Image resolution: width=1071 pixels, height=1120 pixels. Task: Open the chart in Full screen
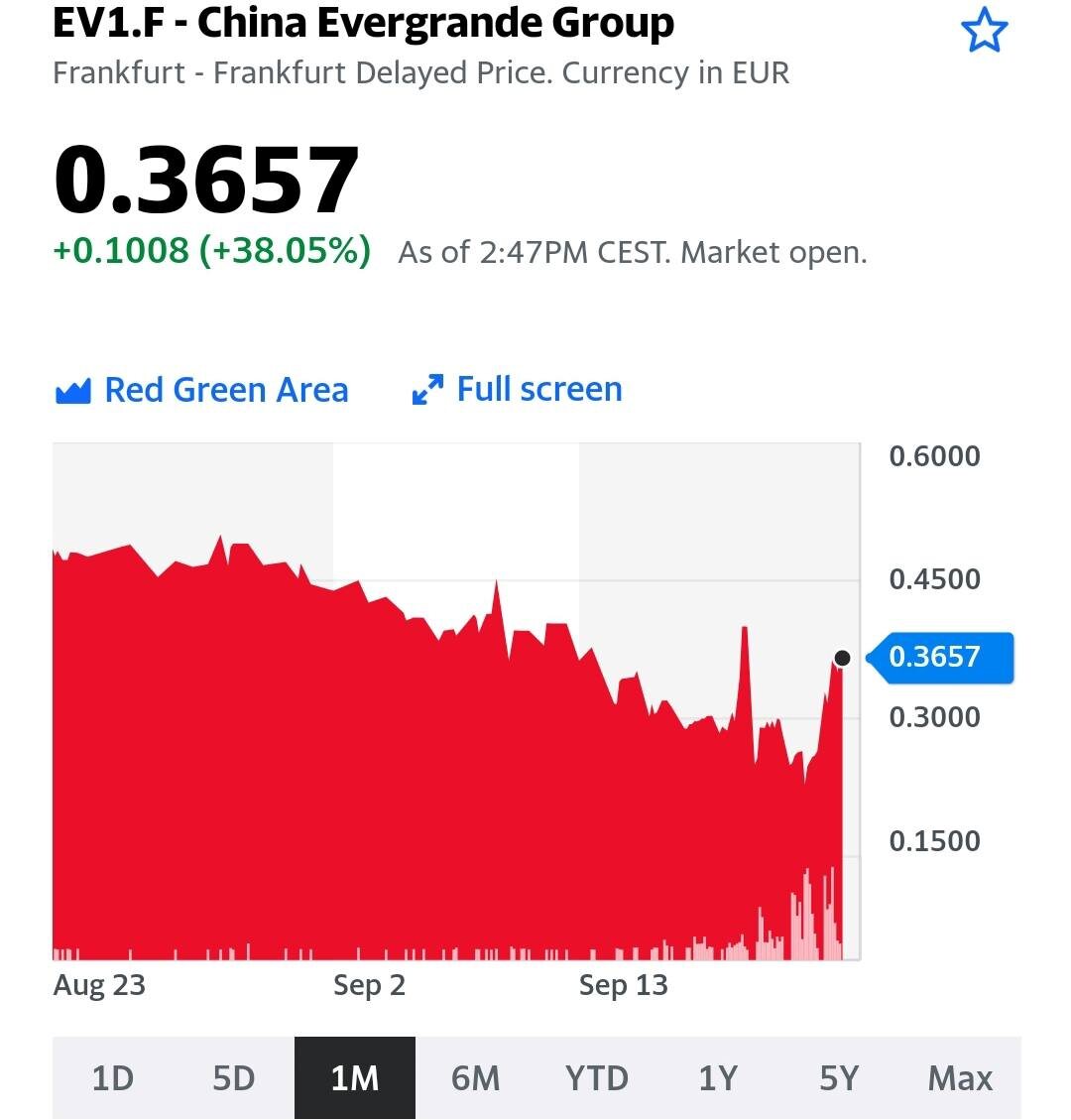[x=518, y=389]
